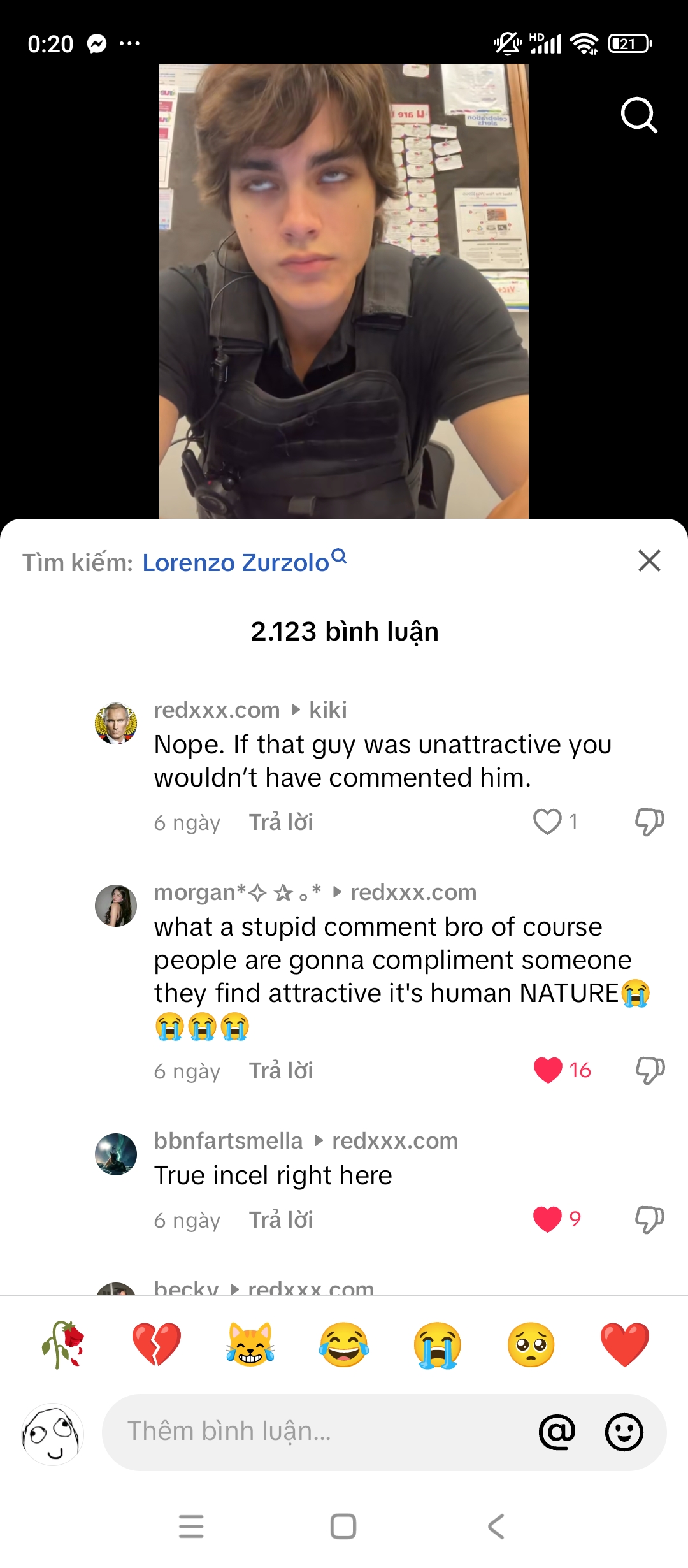Unlike morgan's comment with 16 likes

coord(548,1070)
